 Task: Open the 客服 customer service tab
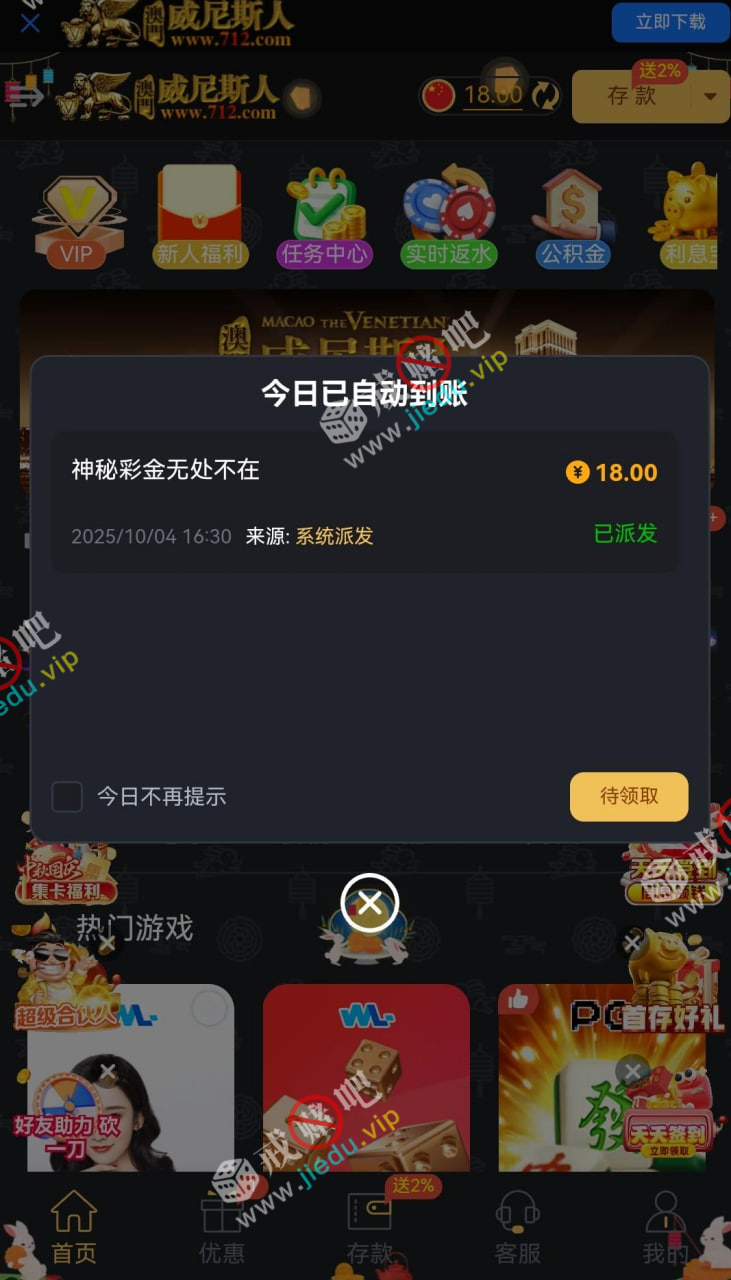518,1228
